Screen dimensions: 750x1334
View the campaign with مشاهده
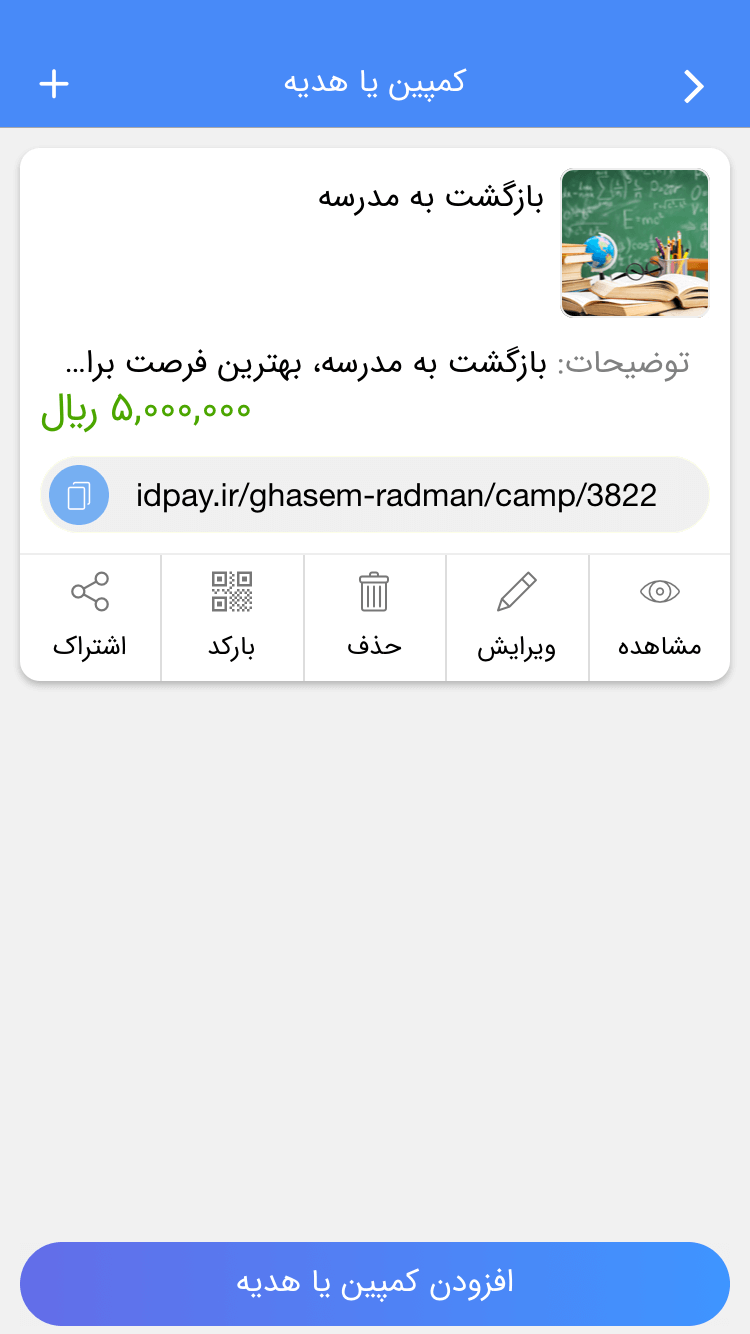[659, 617]
